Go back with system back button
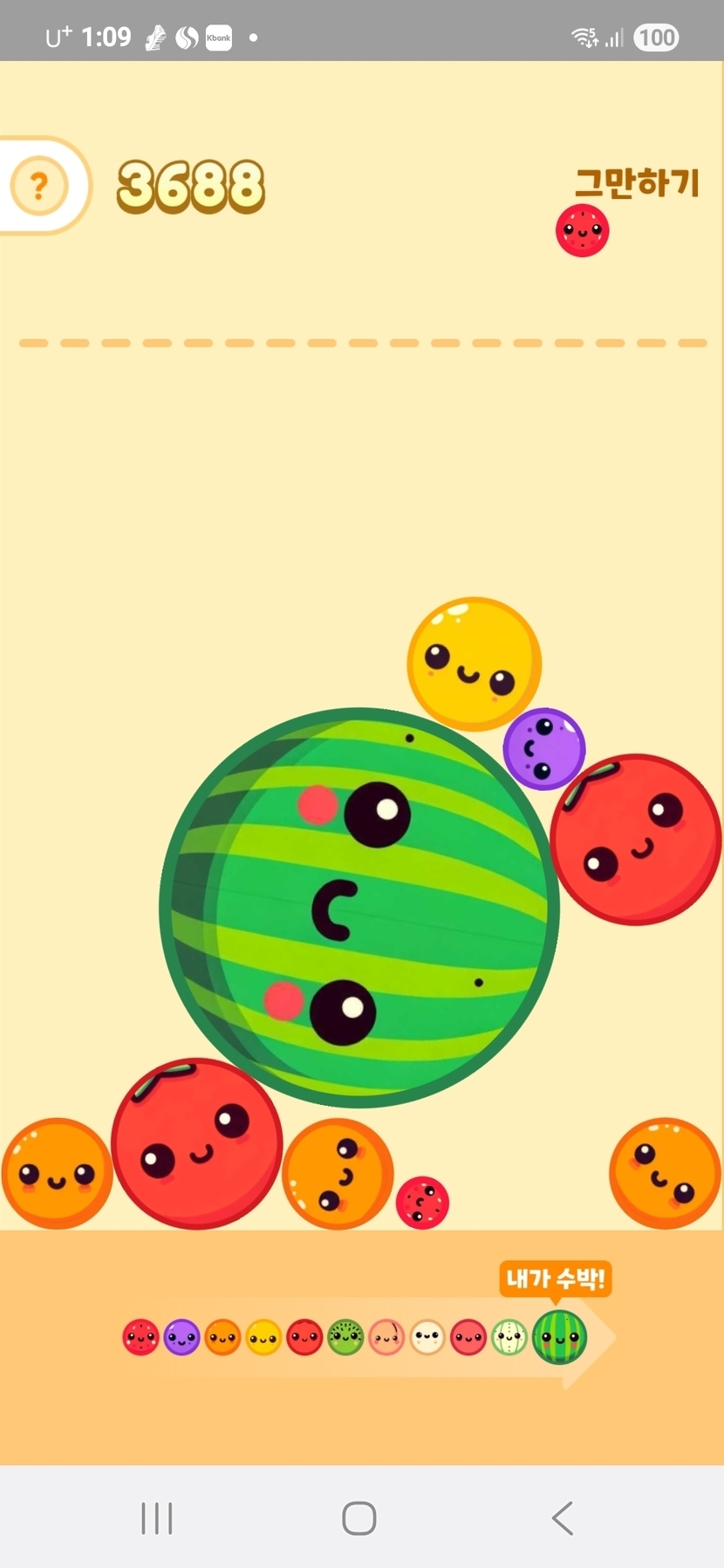 [x=563, y=1518]
